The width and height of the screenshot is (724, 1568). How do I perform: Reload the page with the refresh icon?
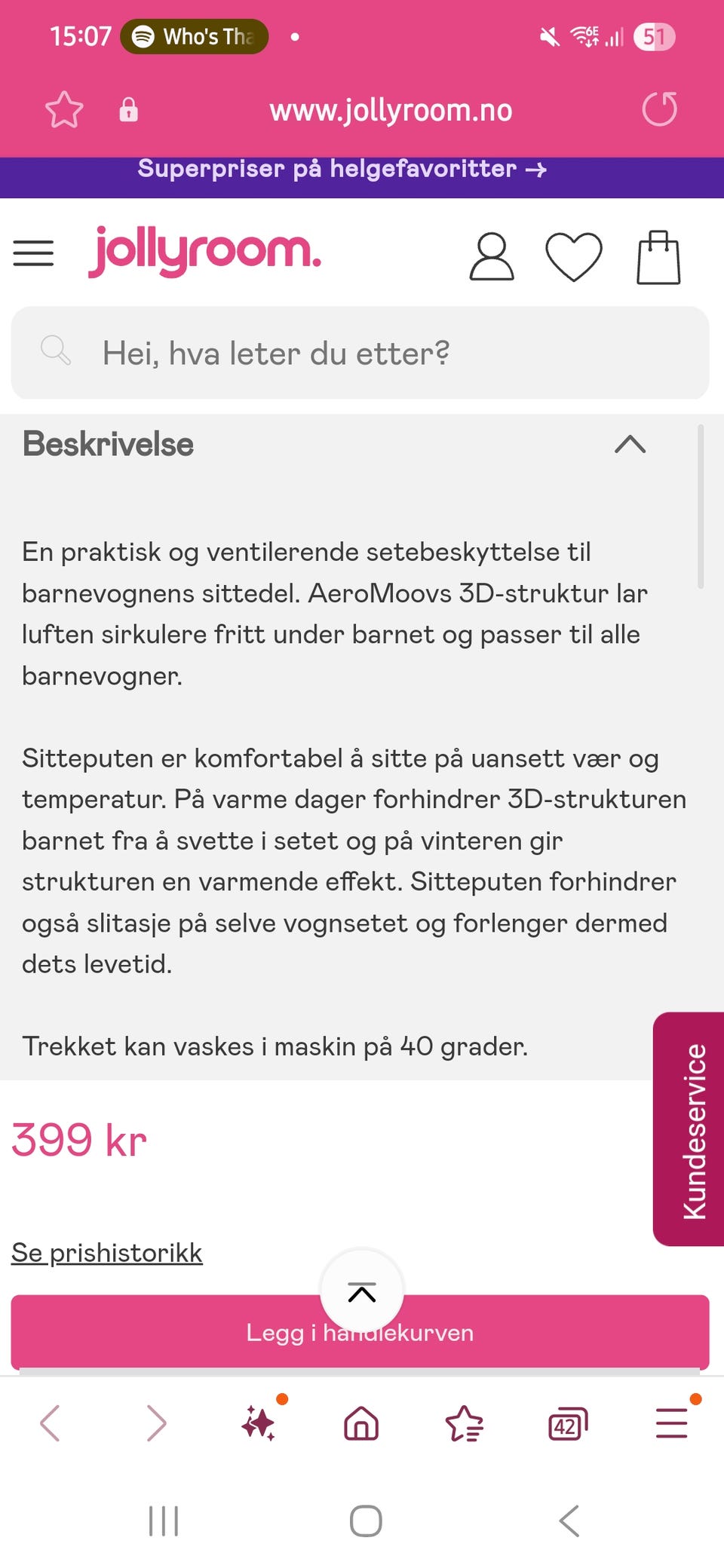pos(661,110)
